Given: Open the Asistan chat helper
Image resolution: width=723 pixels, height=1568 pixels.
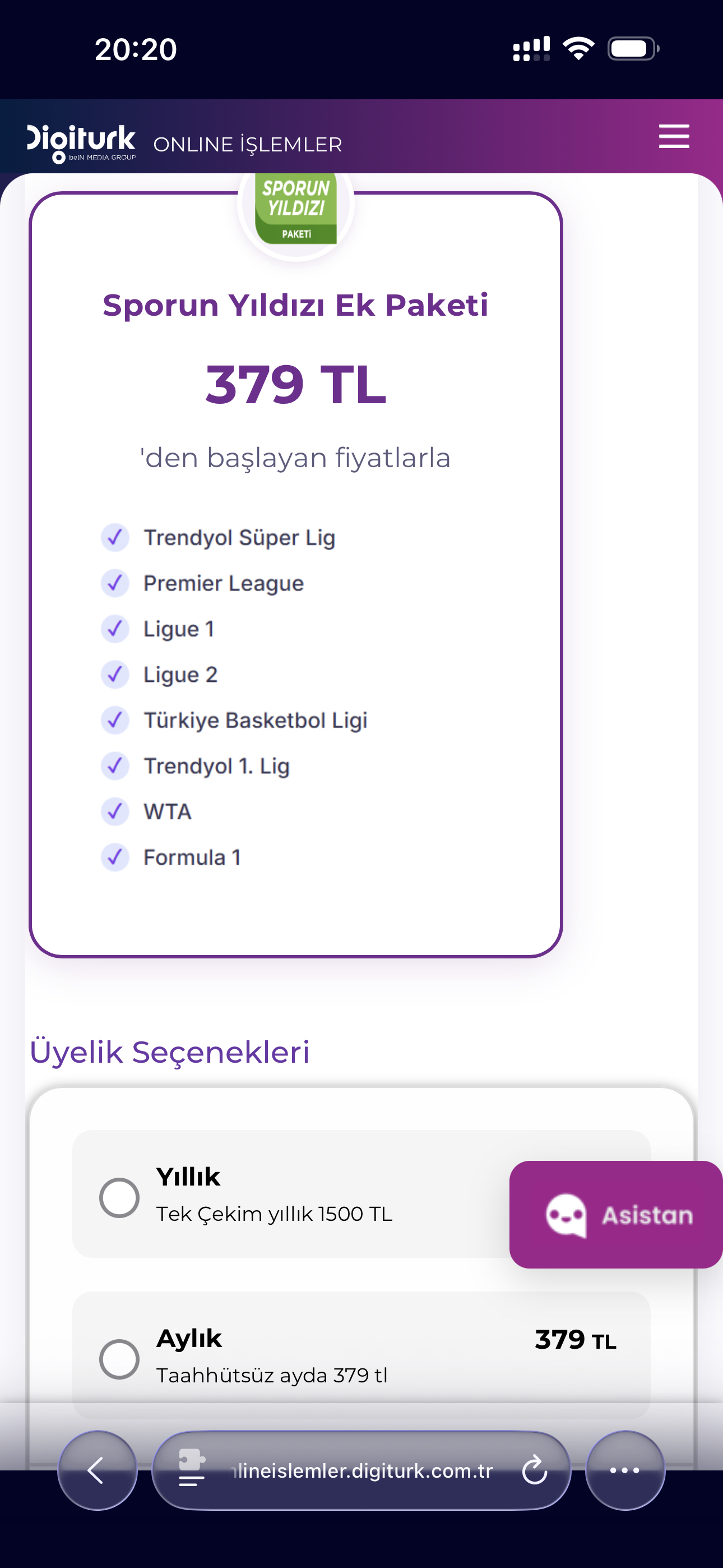Looking at the screenshot, I should pyautogui.click(x=616, y=1214).
